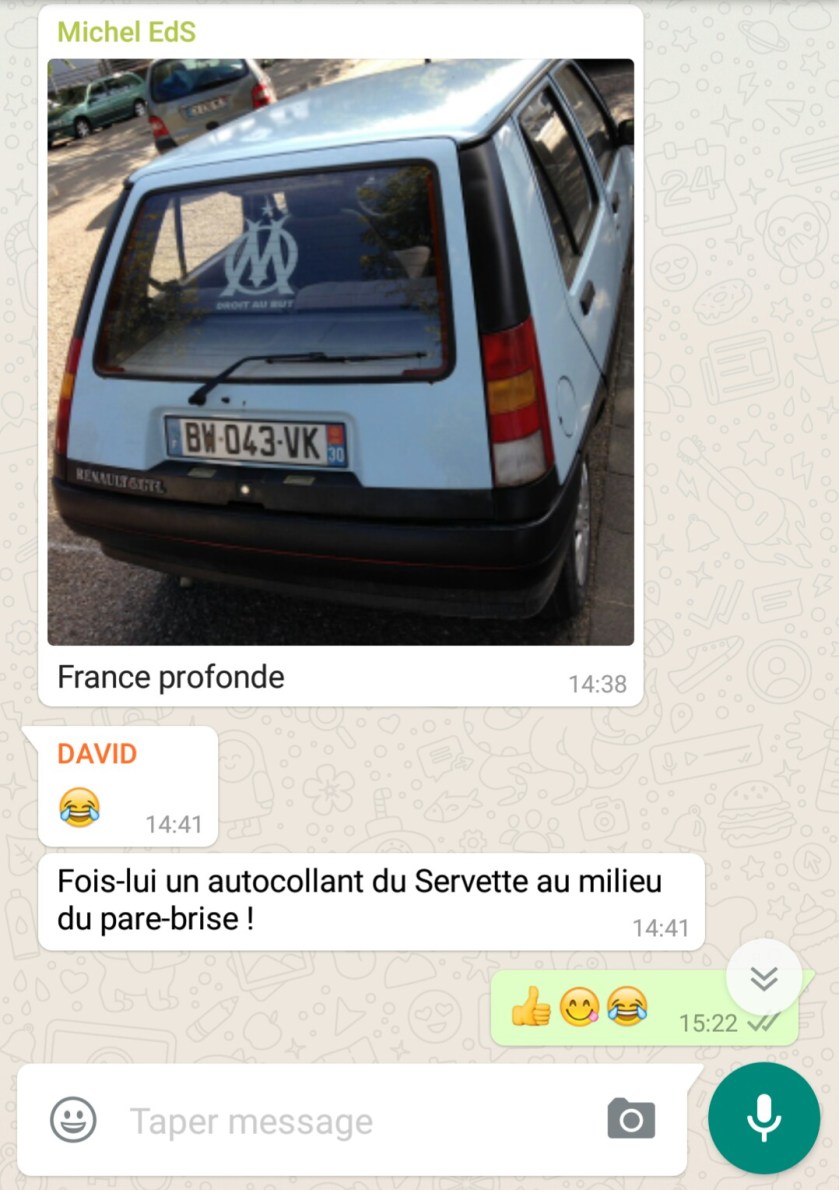Open the car photo from Michel EdS
This screenshot has height=1190, width=839.
click(x=340, y=350)
